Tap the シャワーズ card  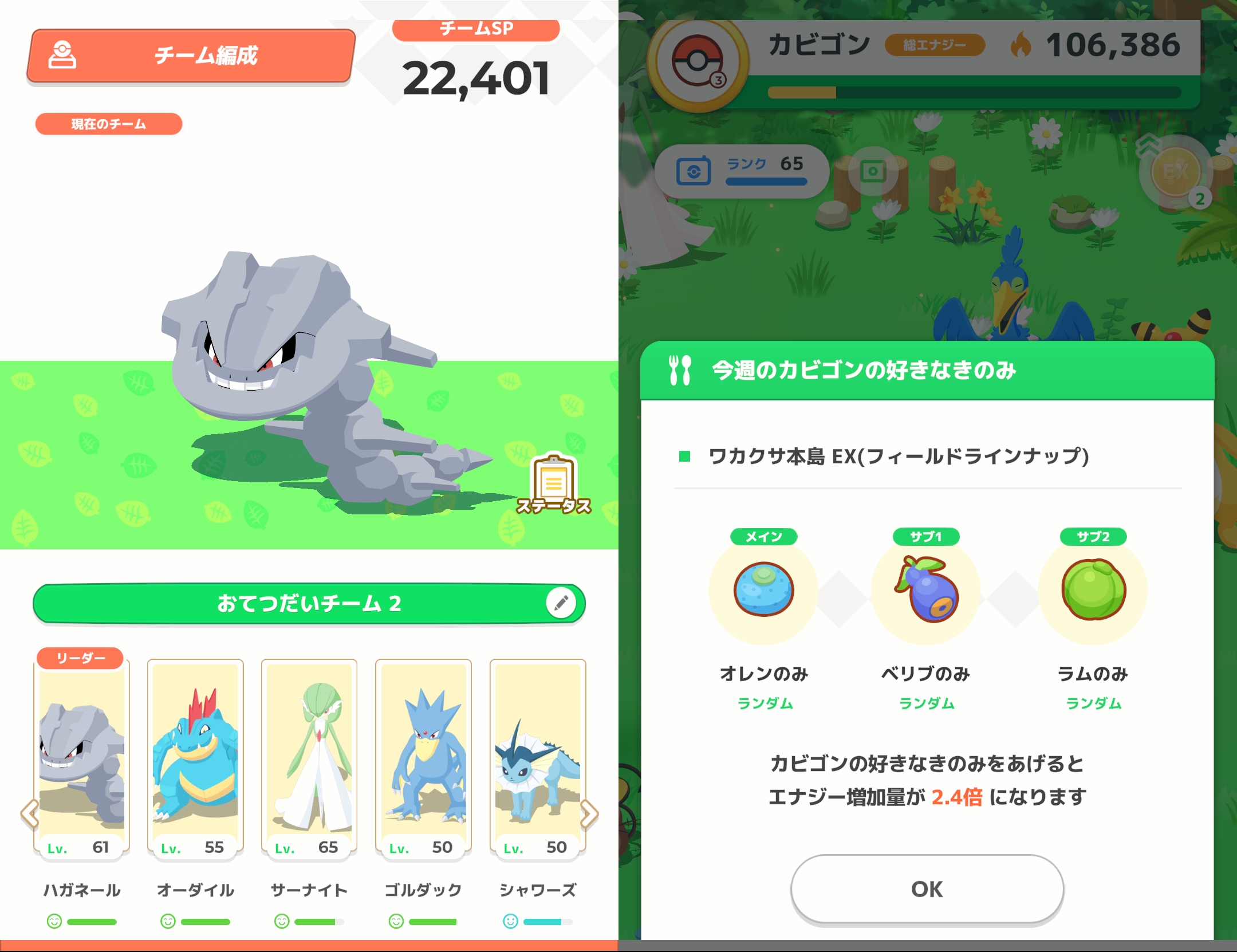(x=537, y=756)
